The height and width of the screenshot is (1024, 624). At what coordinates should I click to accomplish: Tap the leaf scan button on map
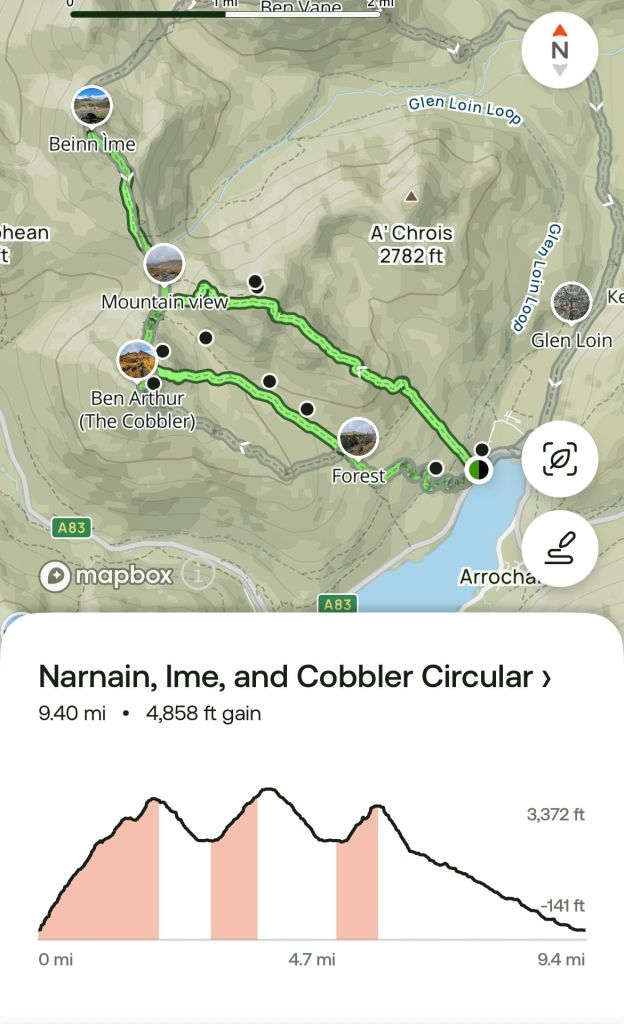(x=560, y=460)
